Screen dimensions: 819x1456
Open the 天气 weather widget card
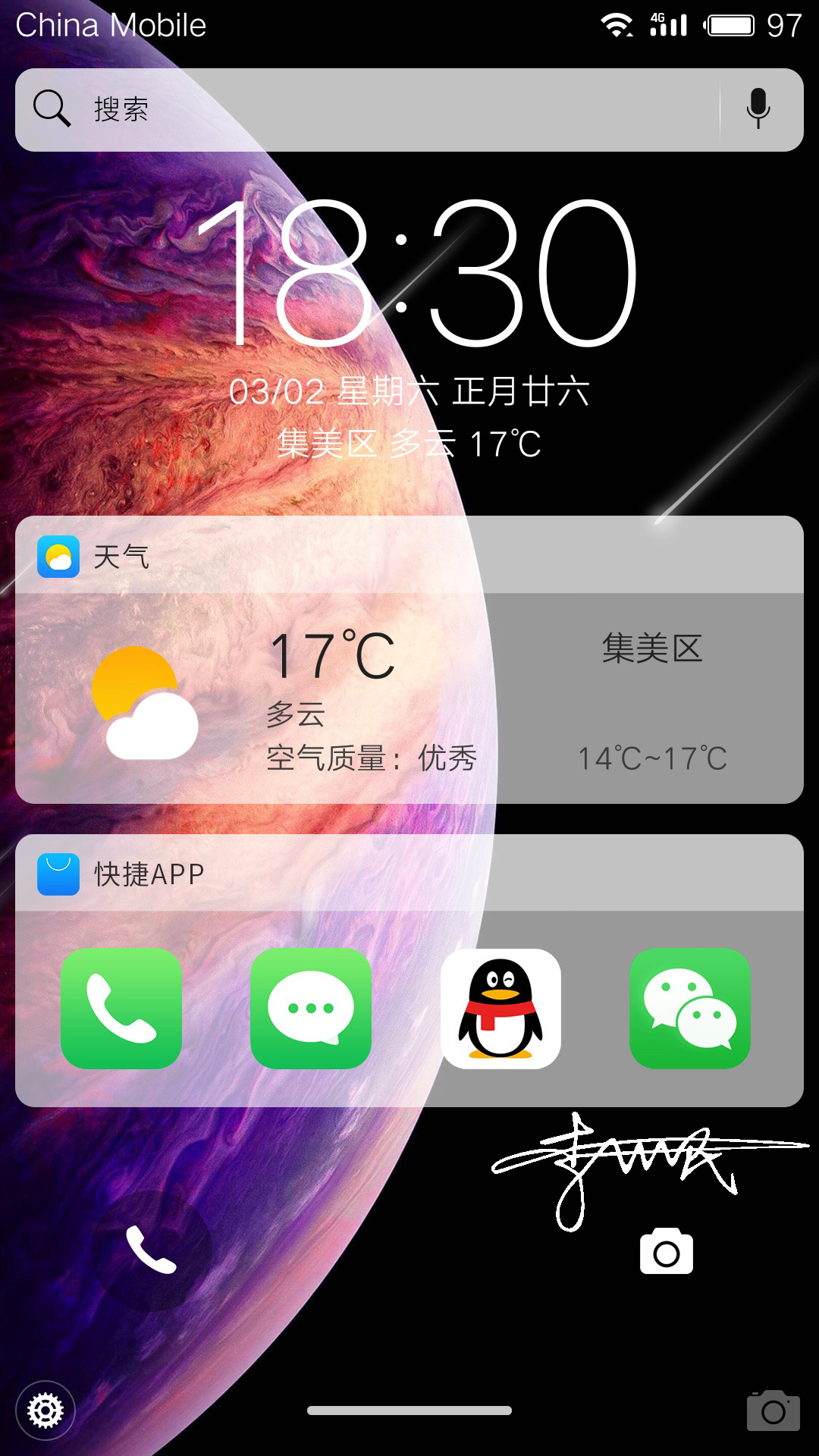(x=409, y=660)
